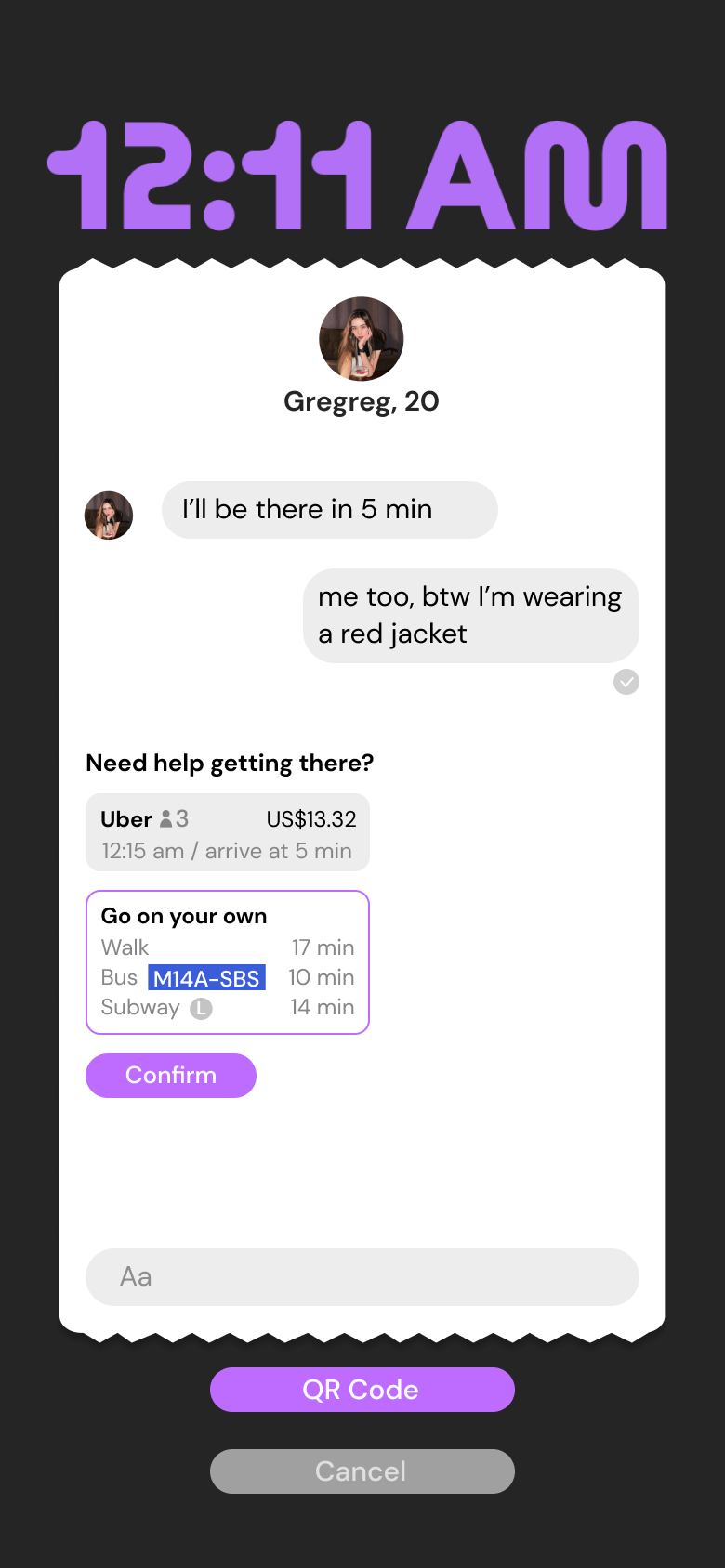Choose the Go on your own option
The height and width of the screenshot is (1568, 725).
227,961
